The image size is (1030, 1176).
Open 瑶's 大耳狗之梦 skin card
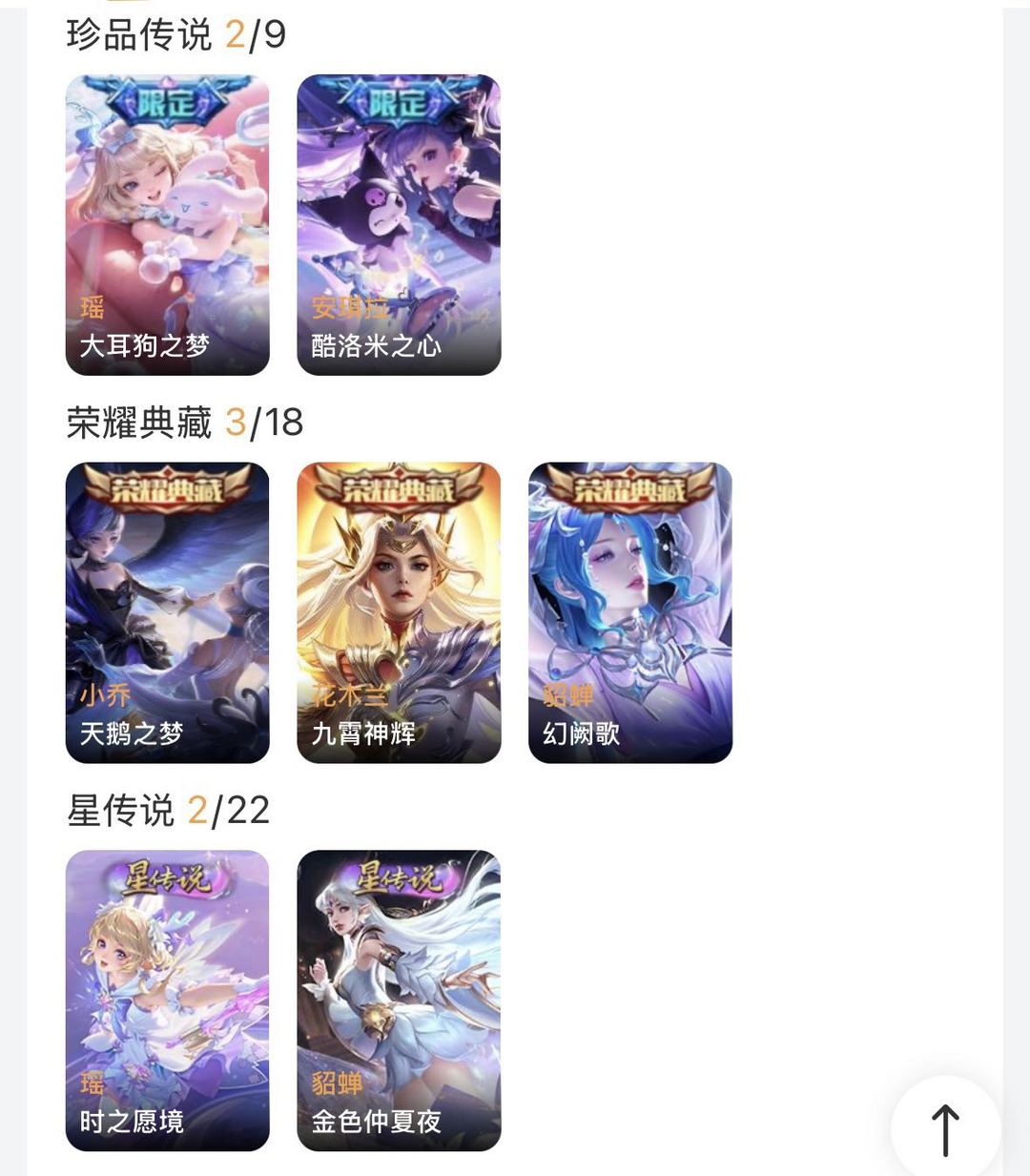click(x=167, y=225)
